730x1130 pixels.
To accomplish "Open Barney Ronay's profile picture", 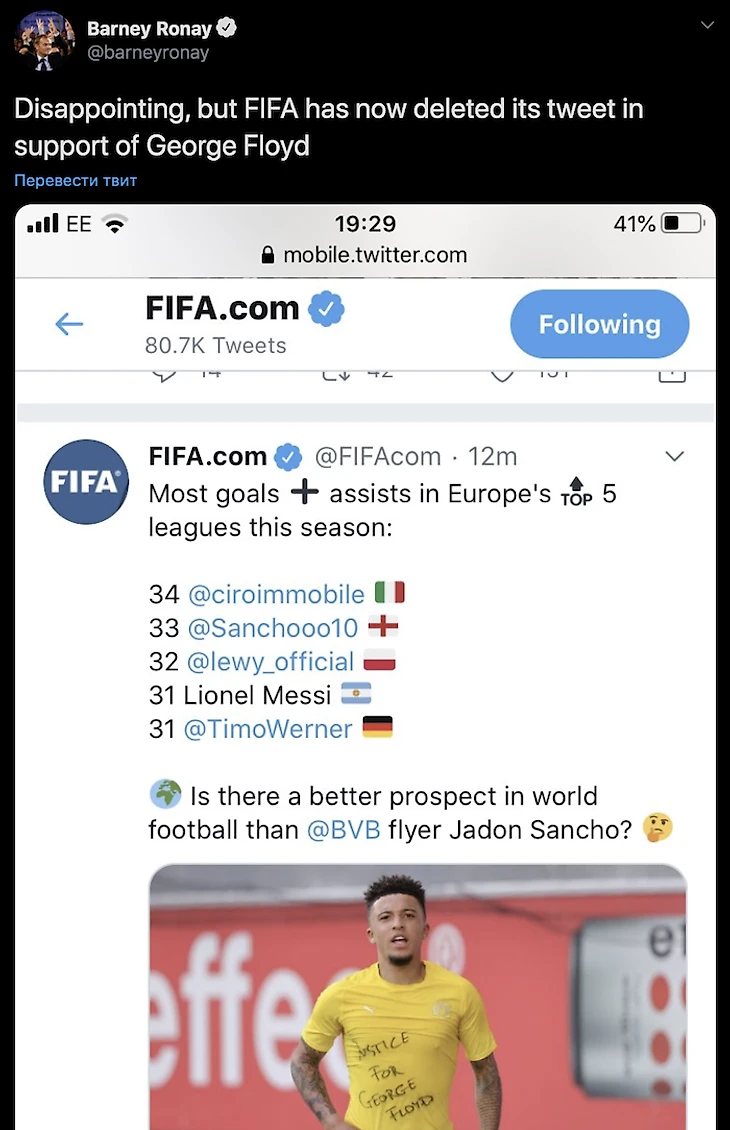I will [x=45, y=41].
